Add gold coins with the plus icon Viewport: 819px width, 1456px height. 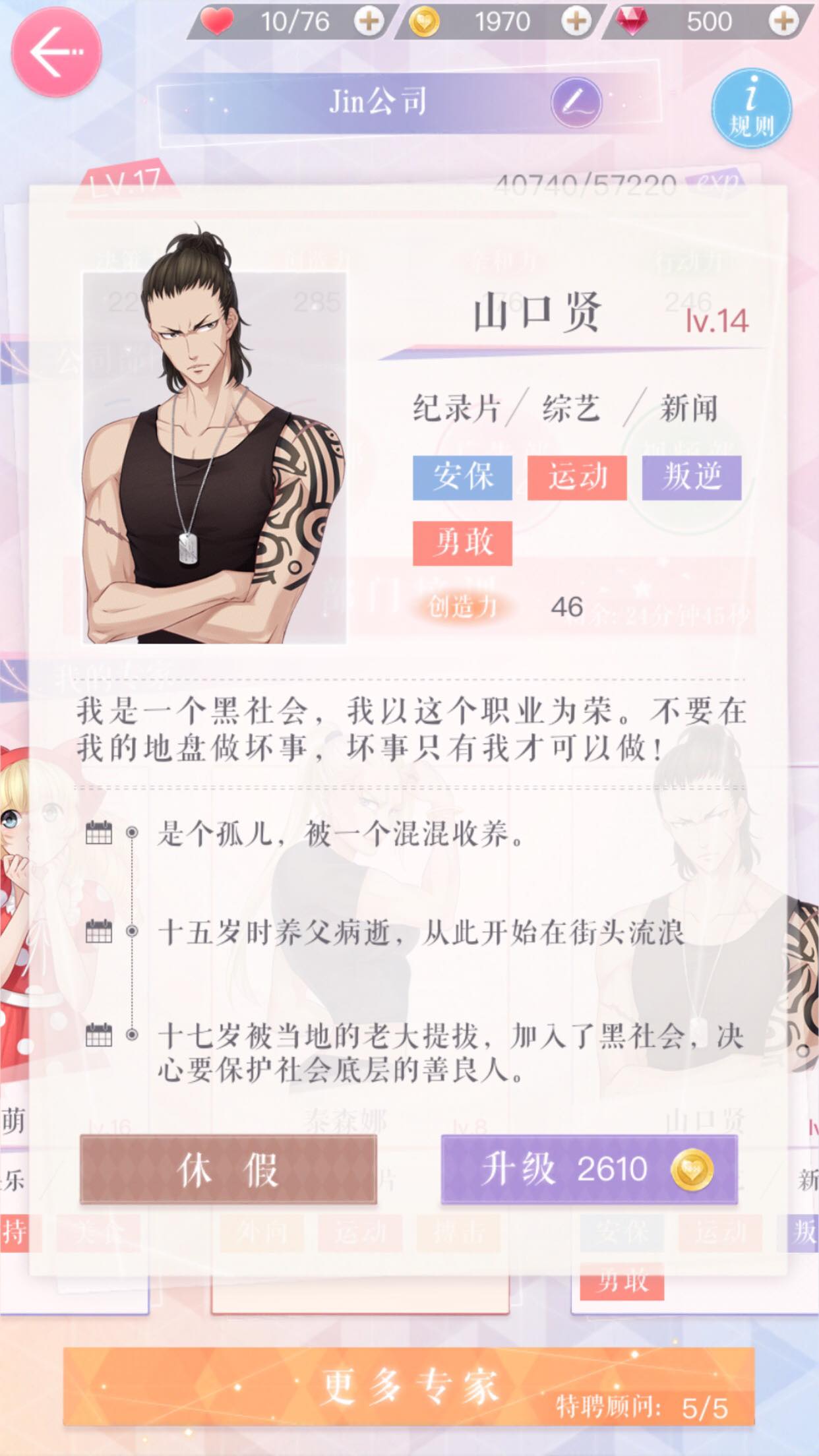pos(576,22)
